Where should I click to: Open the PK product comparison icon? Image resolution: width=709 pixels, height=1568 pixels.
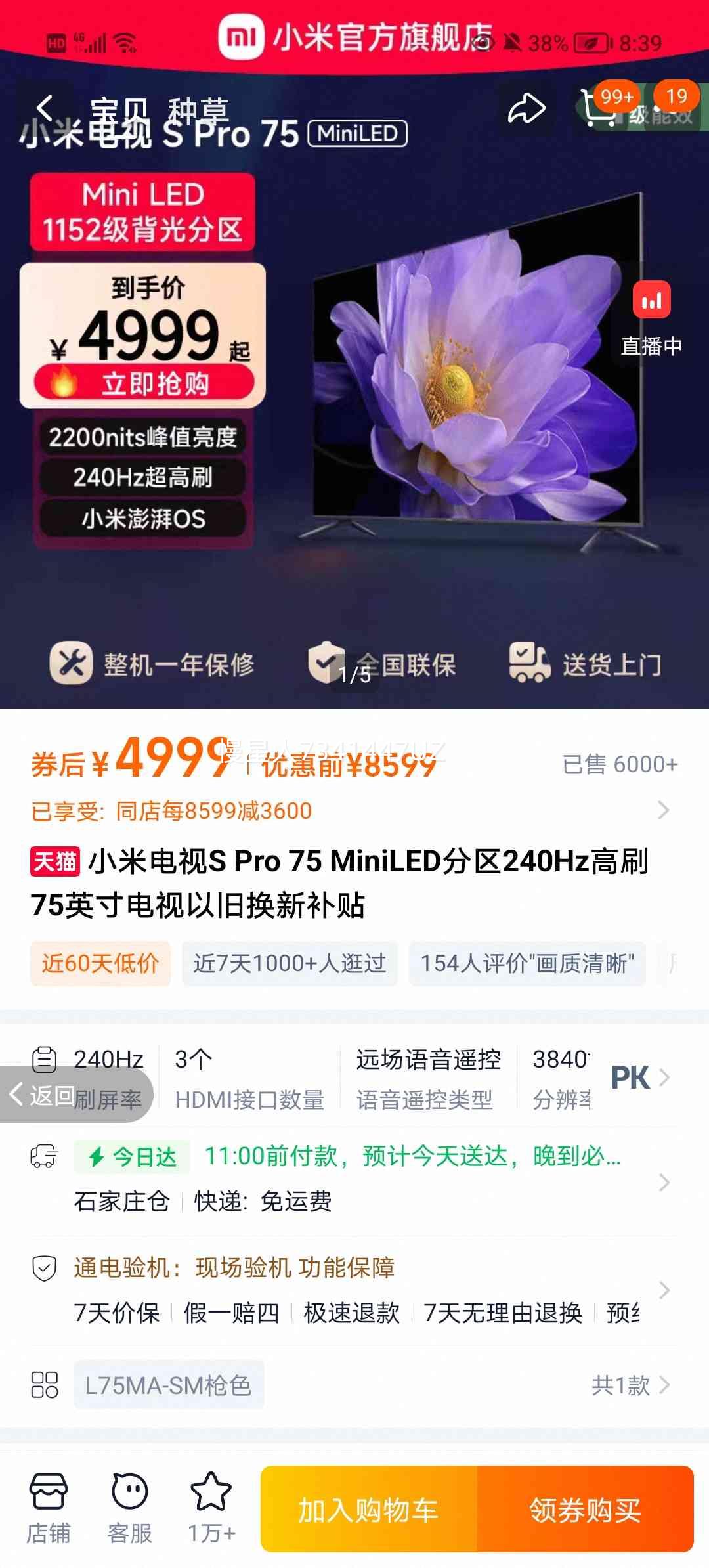pyautogui.click(x=631, y=1076)
